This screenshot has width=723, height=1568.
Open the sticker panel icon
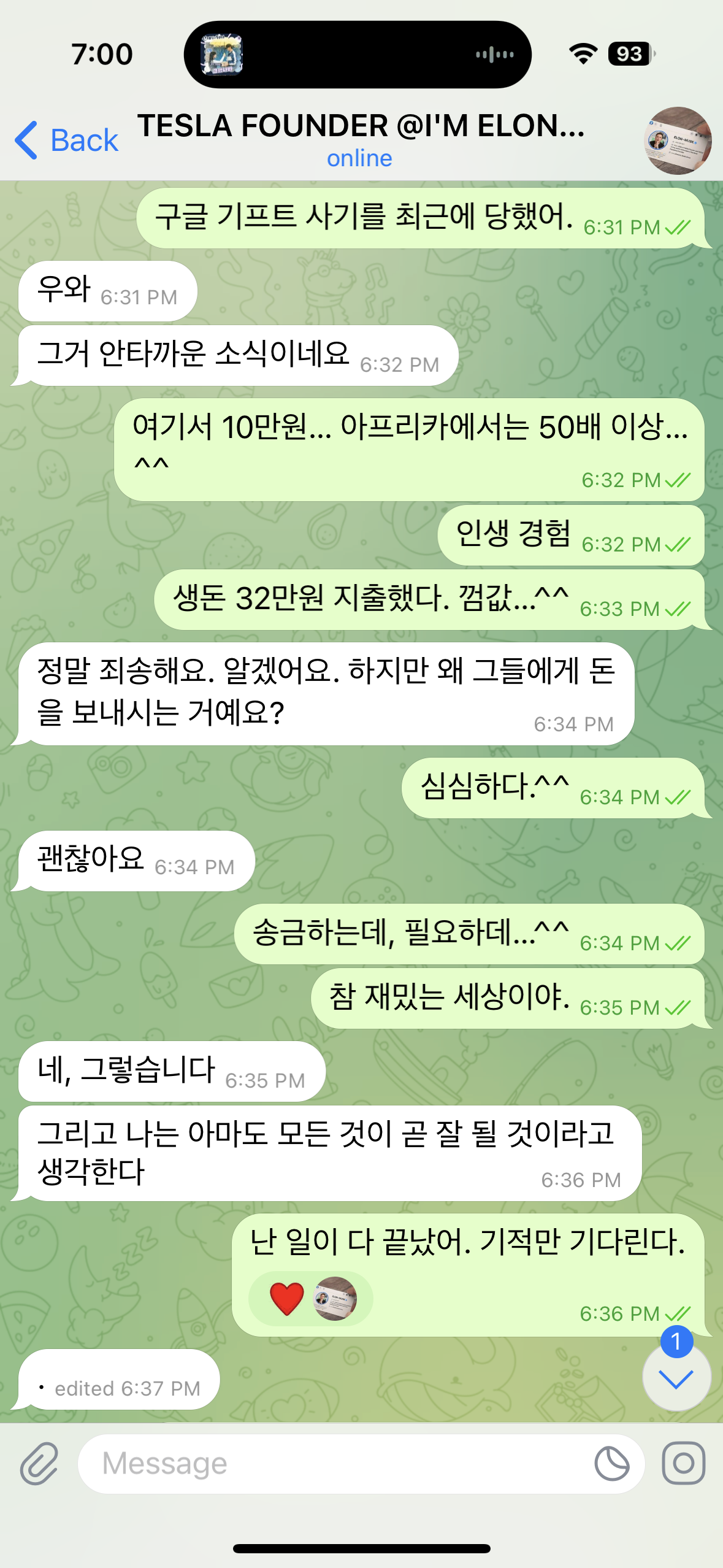pyautogui.click(x=611, y=1463)
